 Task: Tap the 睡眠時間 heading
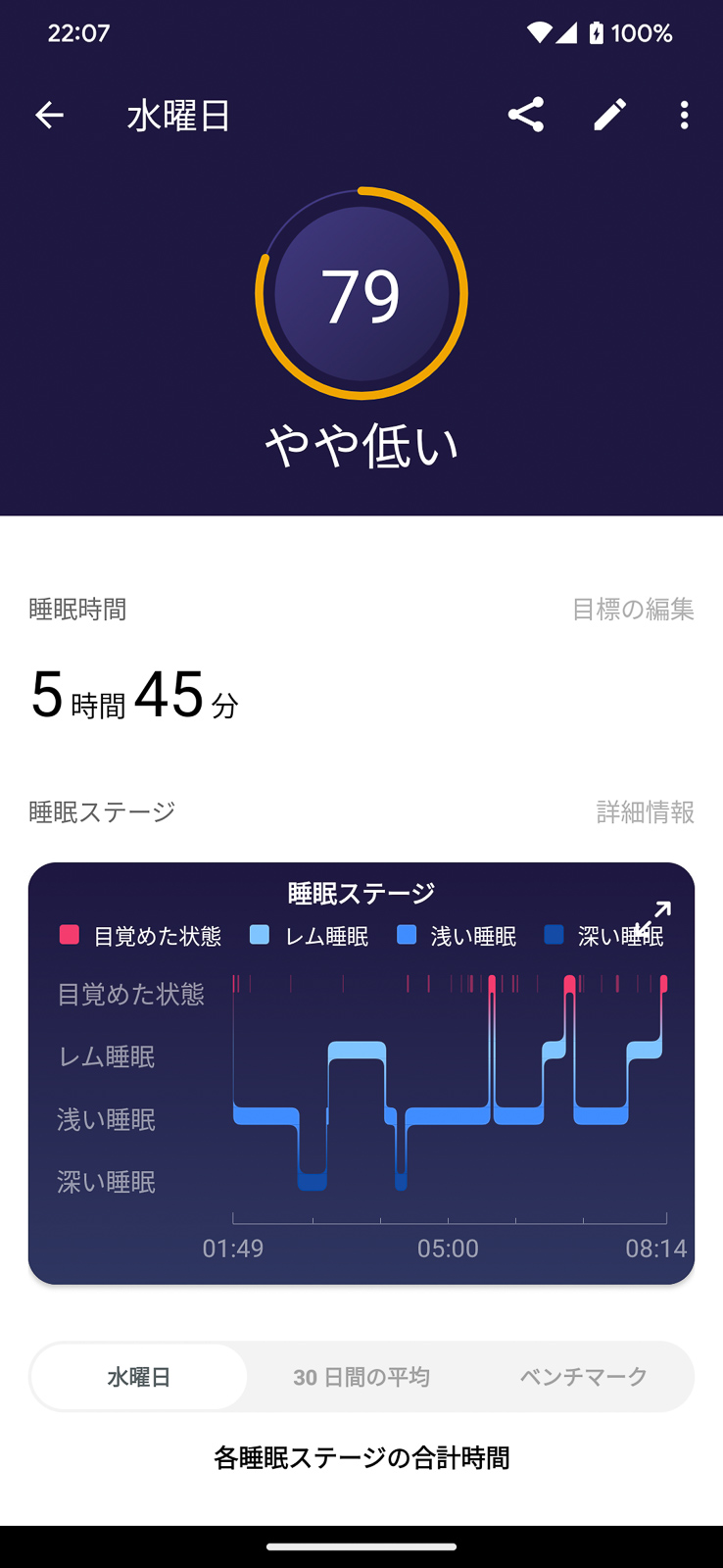pyautogui.click(x=76, y=610)
